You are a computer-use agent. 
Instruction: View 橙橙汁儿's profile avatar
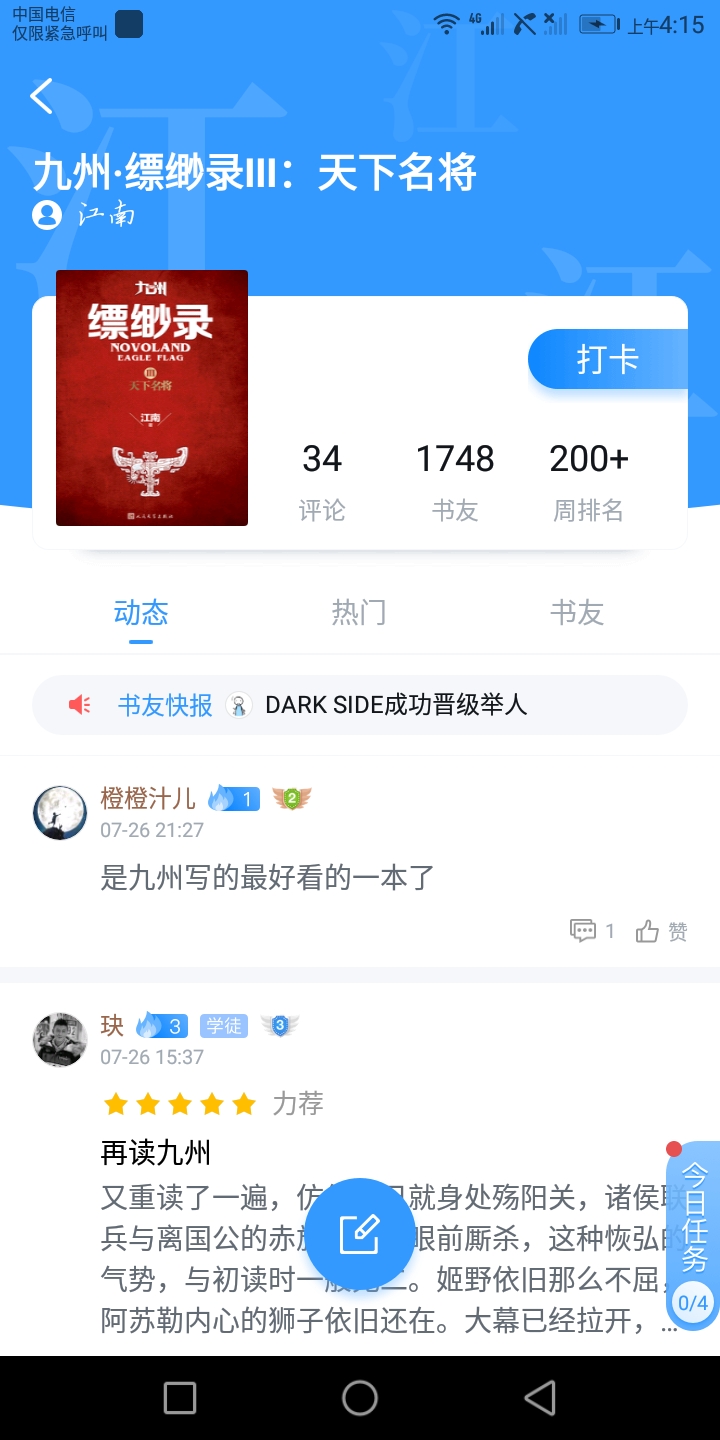[60, 812]
